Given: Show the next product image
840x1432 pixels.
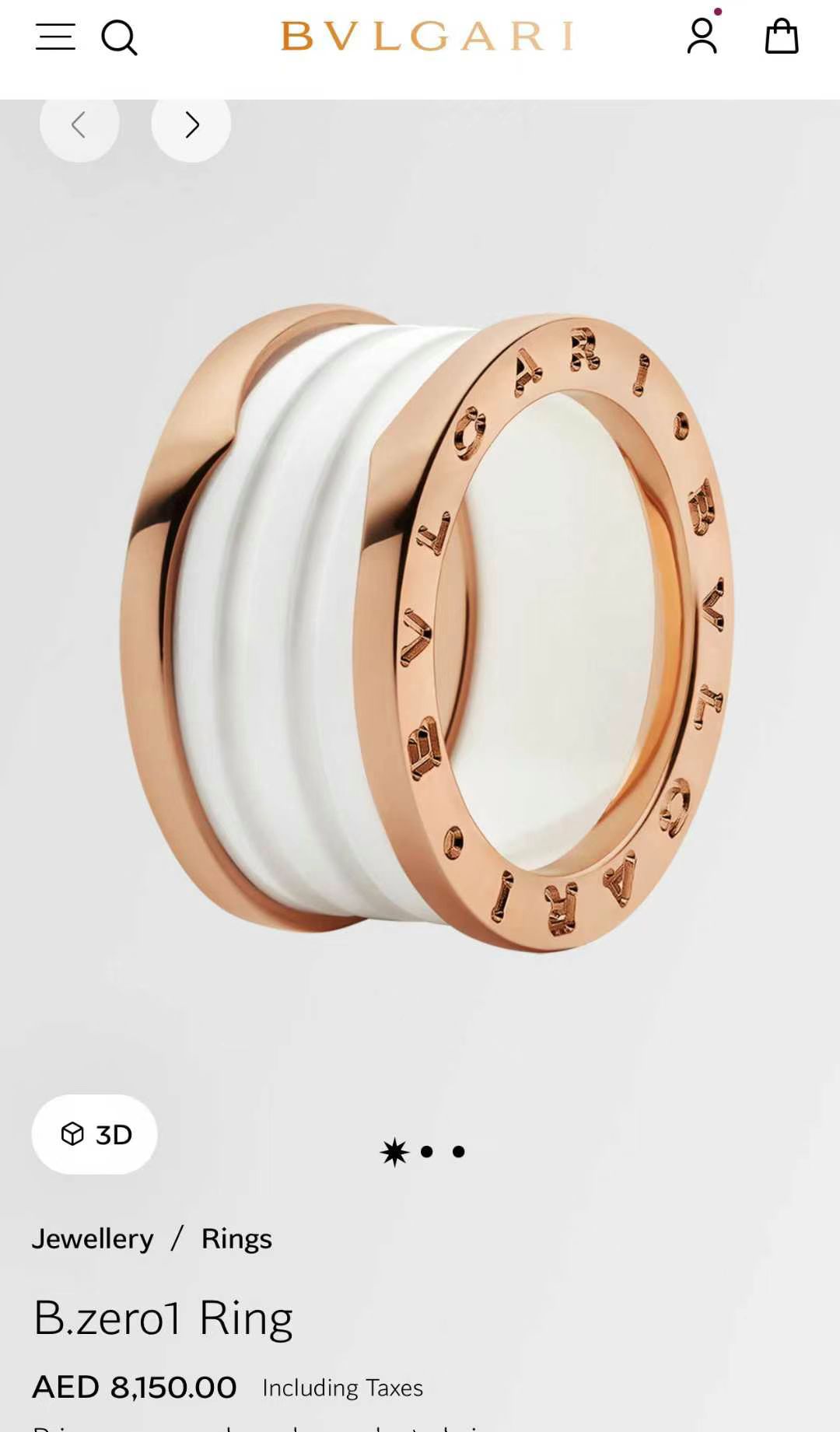Looking at the screenshot, I should 191,125.
